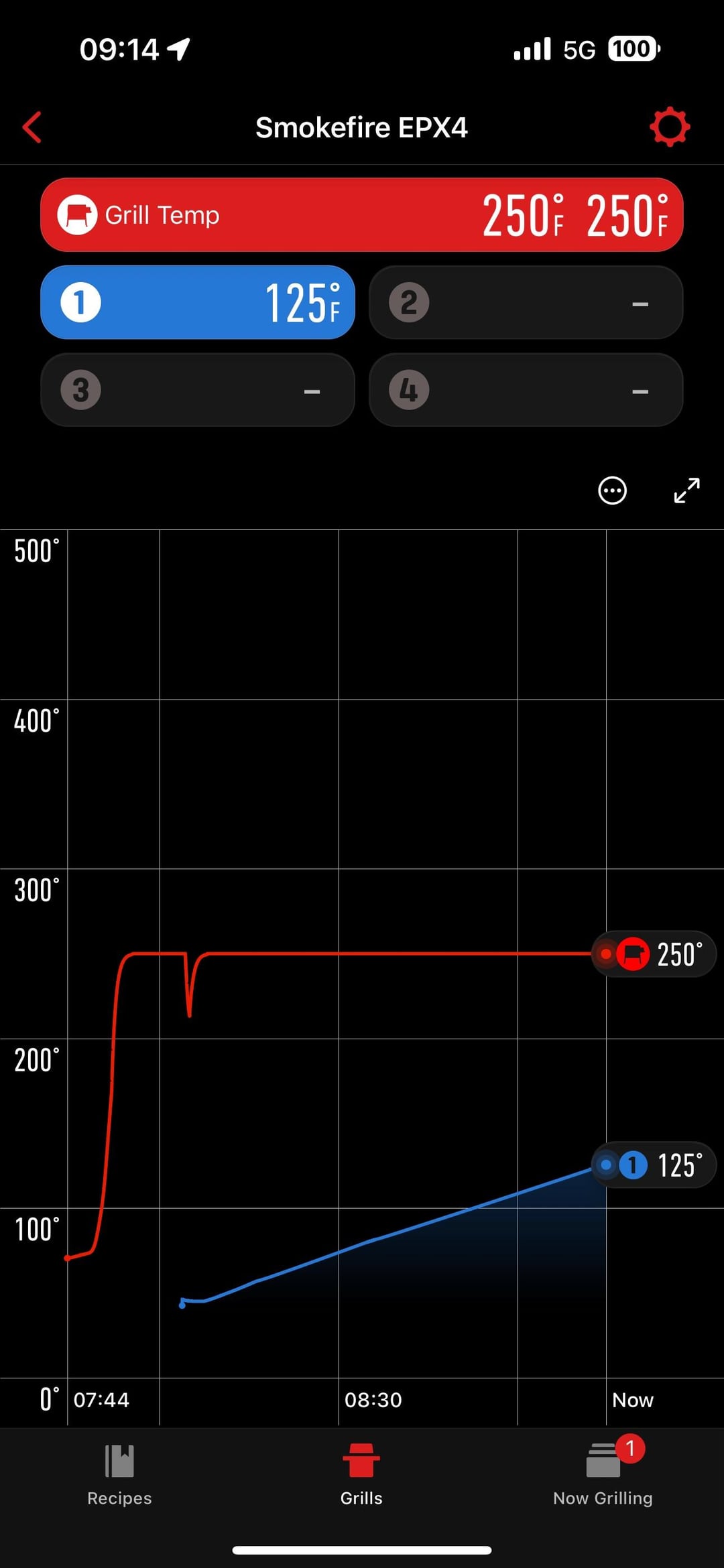Tap the 125° probe 1 graph marker
724x1568 pixels.
tap(654, 1165)
